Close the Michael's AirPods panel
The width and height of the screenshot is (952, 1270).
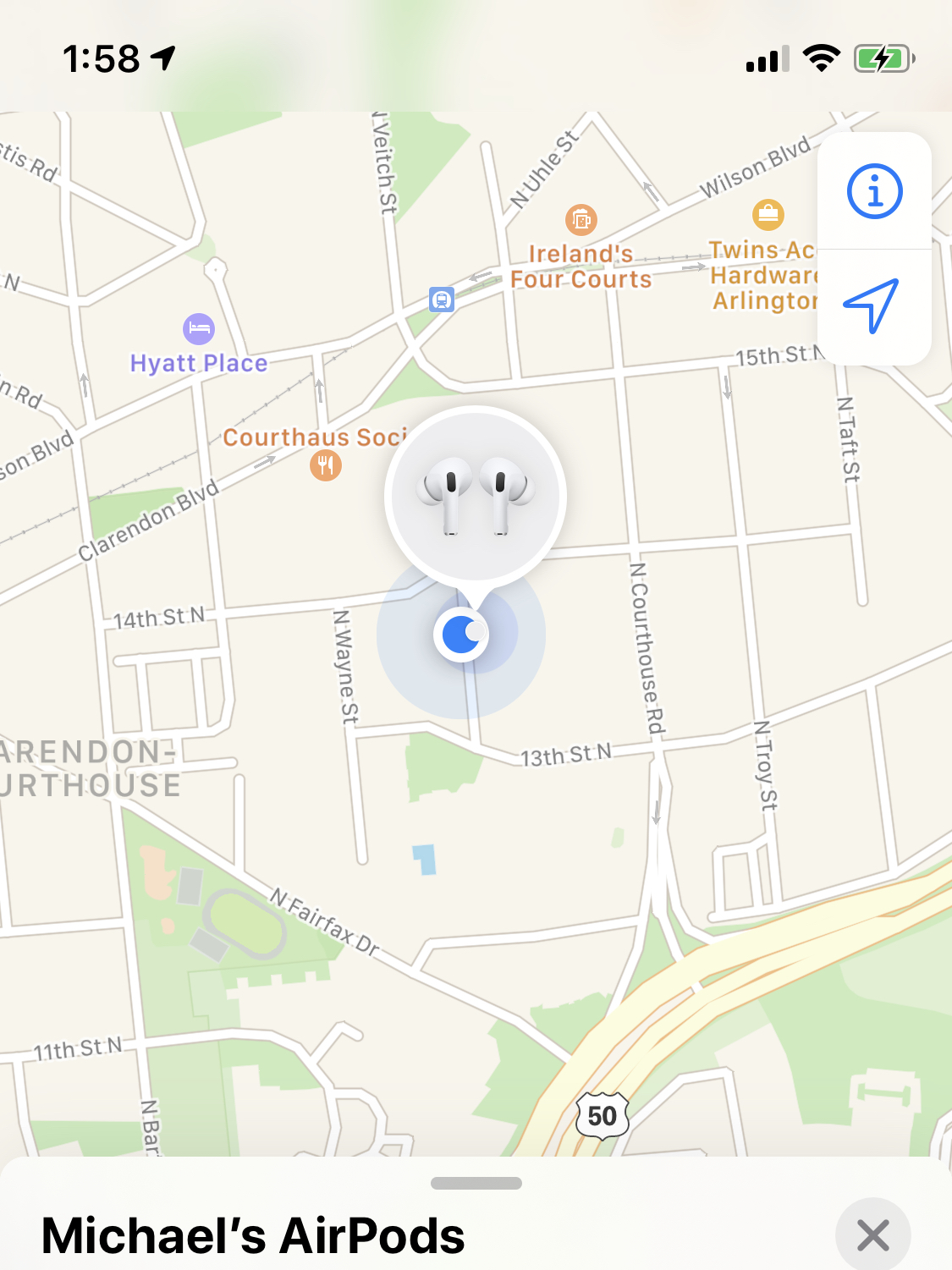(x=872, y=1235)
